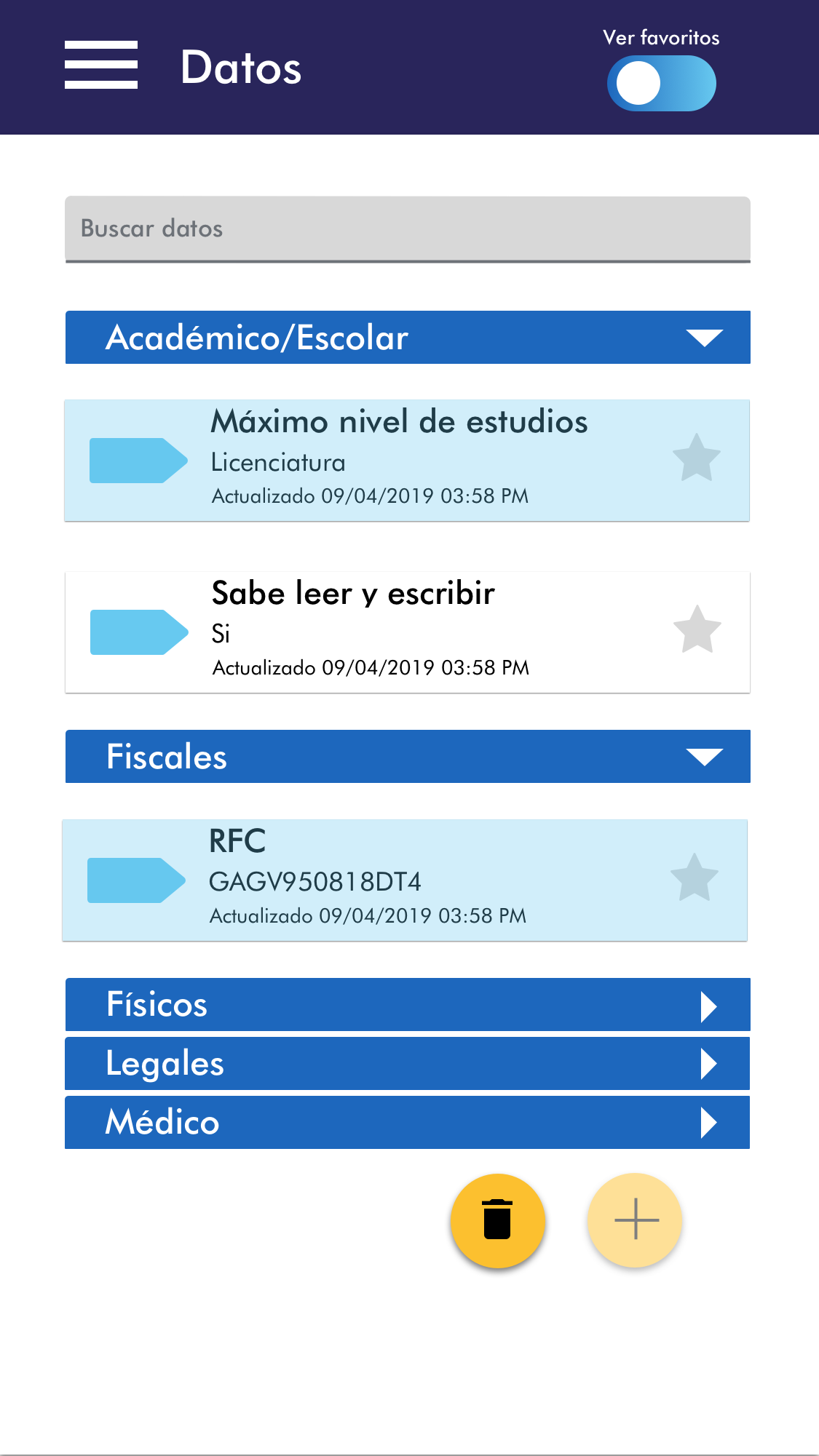The width and height of the screenshot is (819, 1456).
Task: Expand the Médico section
Action: (x=408, y=1123)
